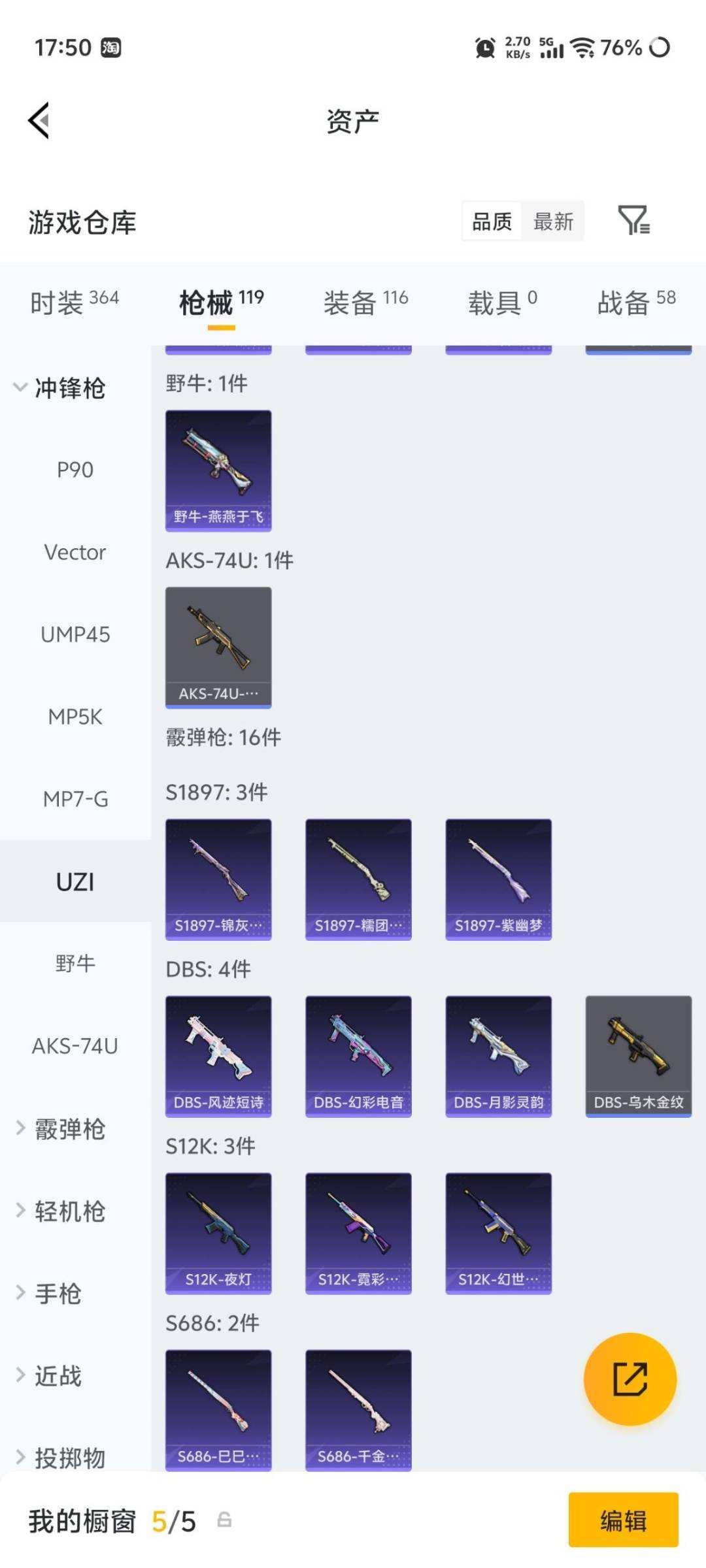
Task: Open the DBS-乌木金纹 skin
Action: pyautogui.click(x=639, y=1056)
